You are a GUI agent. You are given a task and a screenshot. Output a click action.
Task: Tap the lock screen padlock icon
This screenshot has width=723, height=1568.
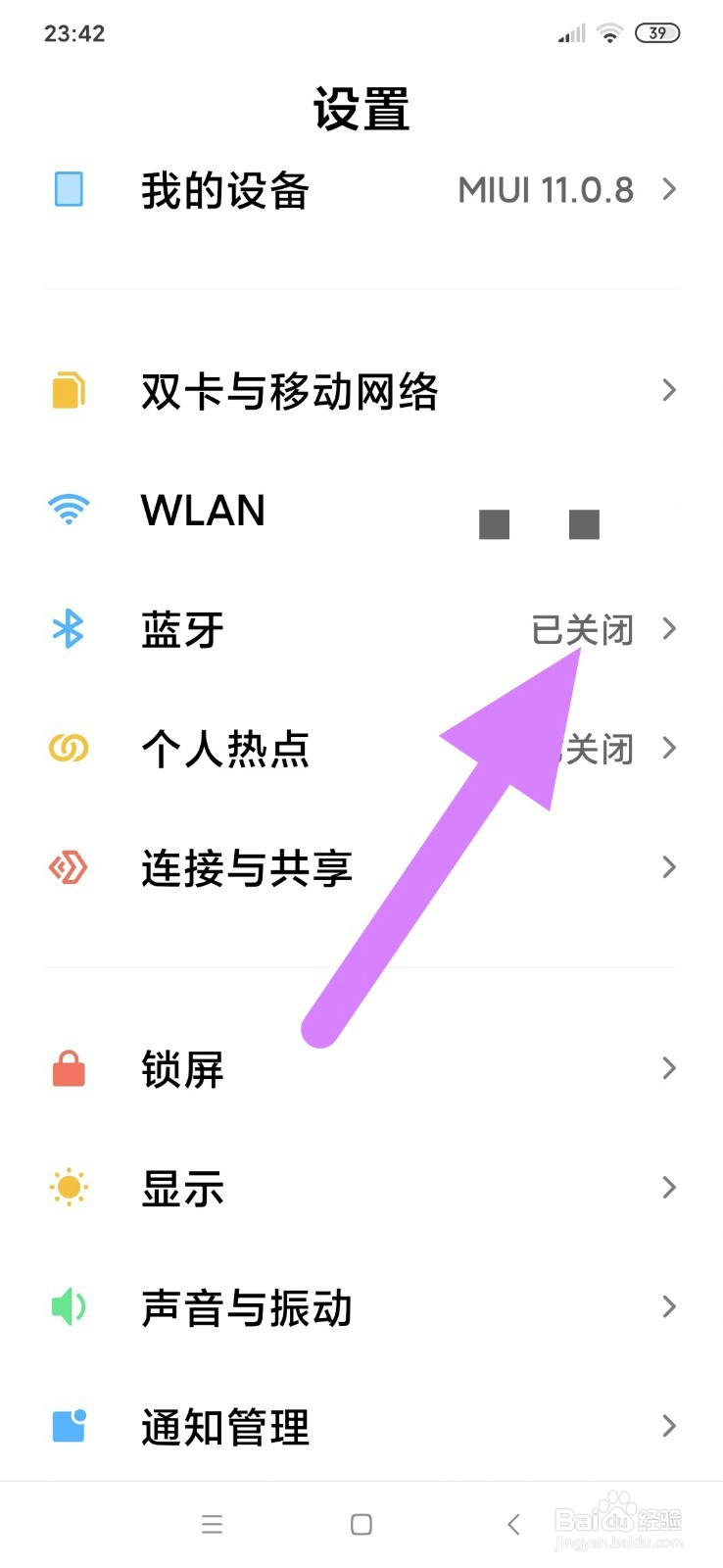tap(68, 1068)
